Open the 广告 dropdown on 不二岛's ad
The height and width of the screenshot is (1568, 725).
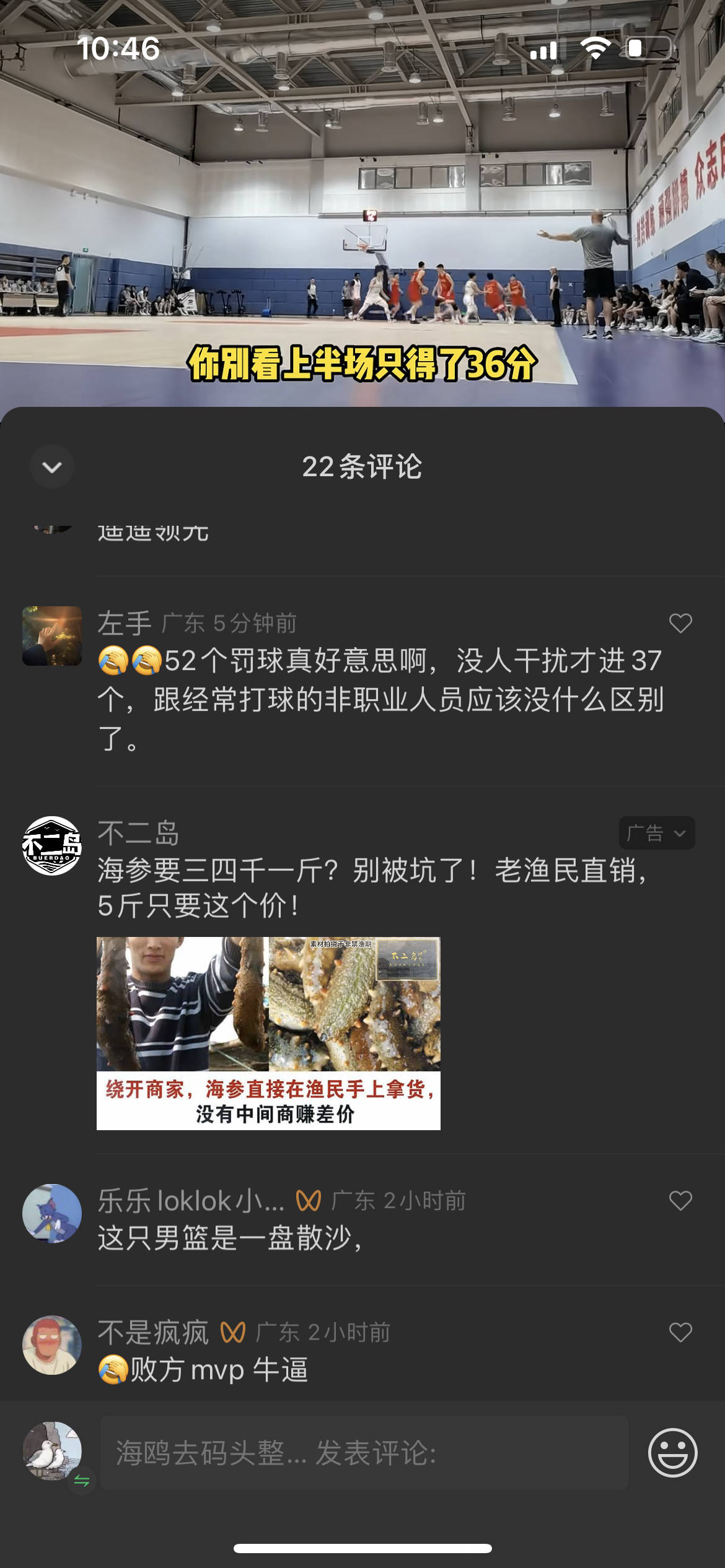[x=656, y=833]
